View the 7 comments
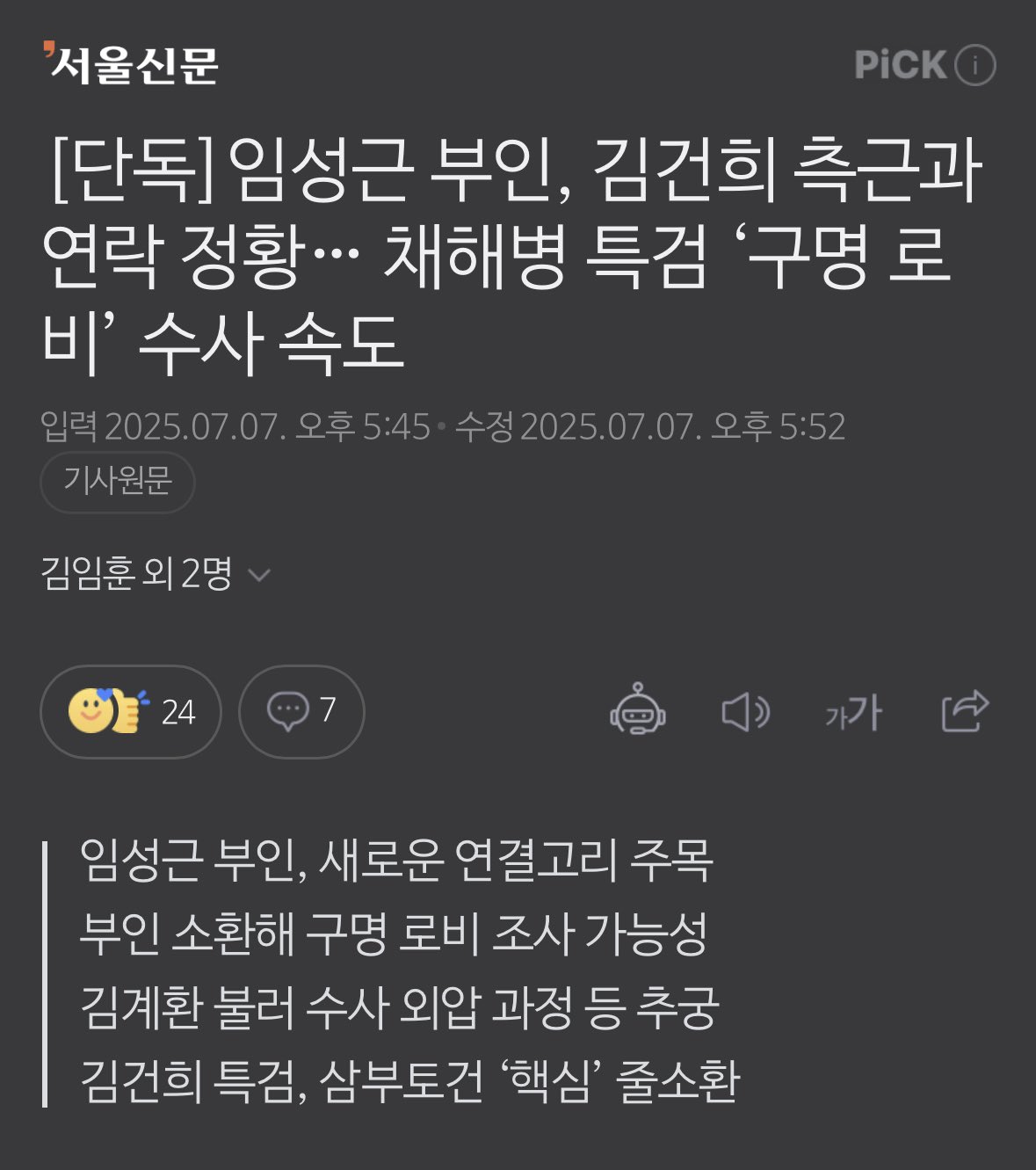The width and height of the screenshot is (1036, 1170). pos(301,711)
